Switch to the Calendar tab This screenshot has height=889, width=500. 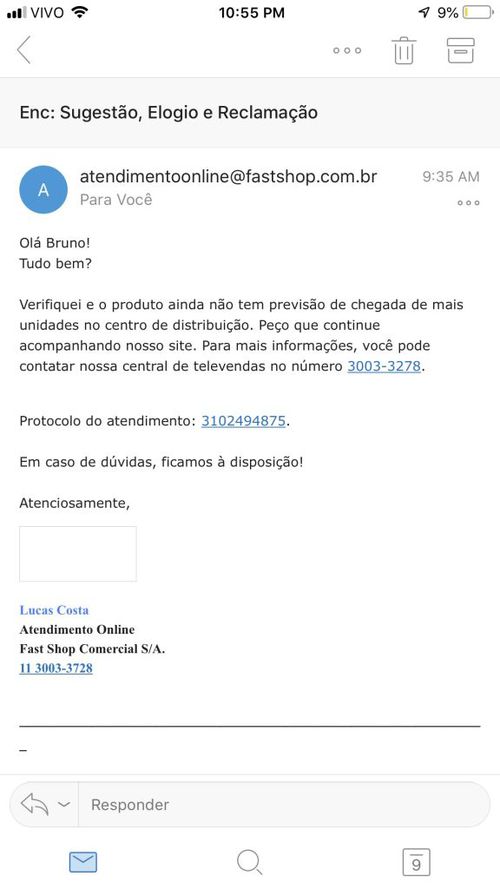tap(416, 863)
